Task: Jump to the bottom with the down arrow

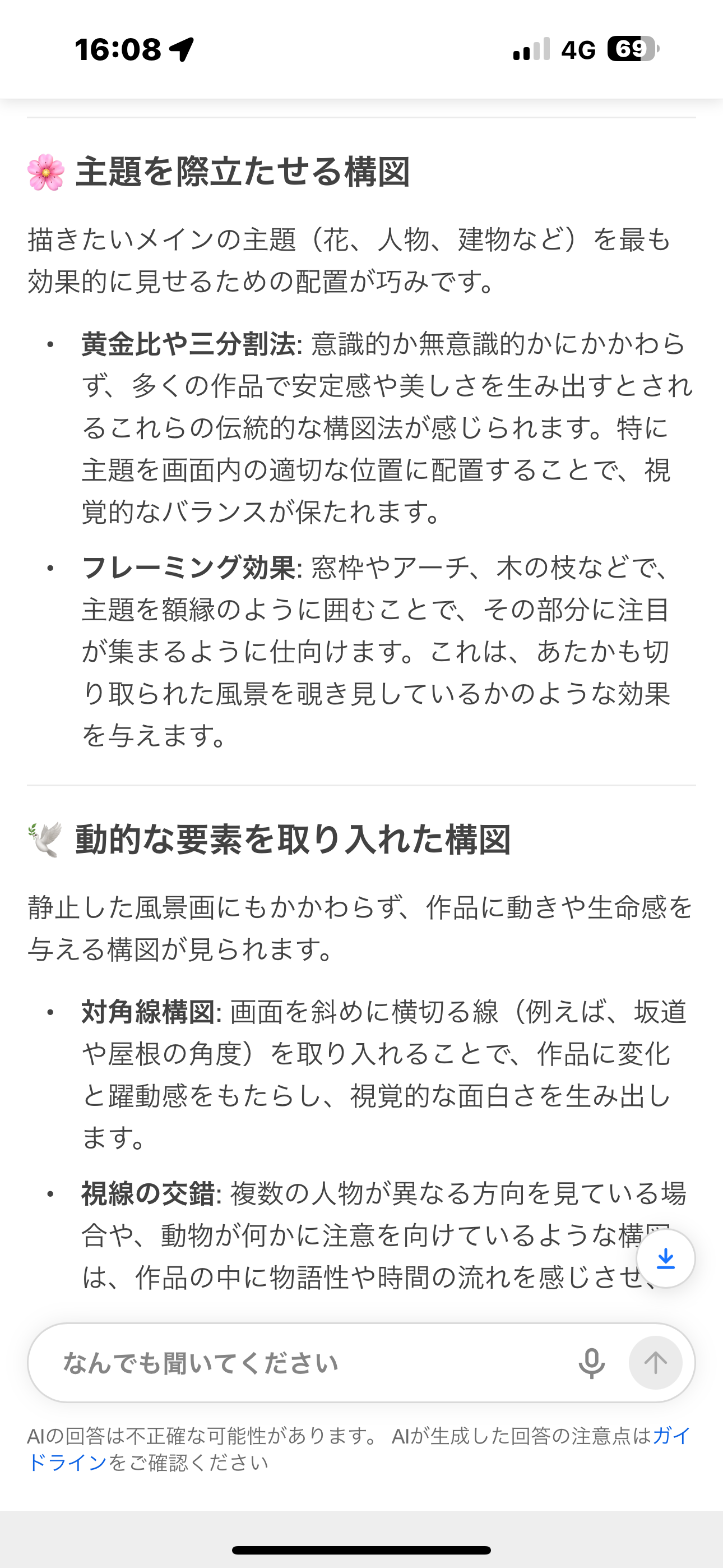Action: [666, 1258]
